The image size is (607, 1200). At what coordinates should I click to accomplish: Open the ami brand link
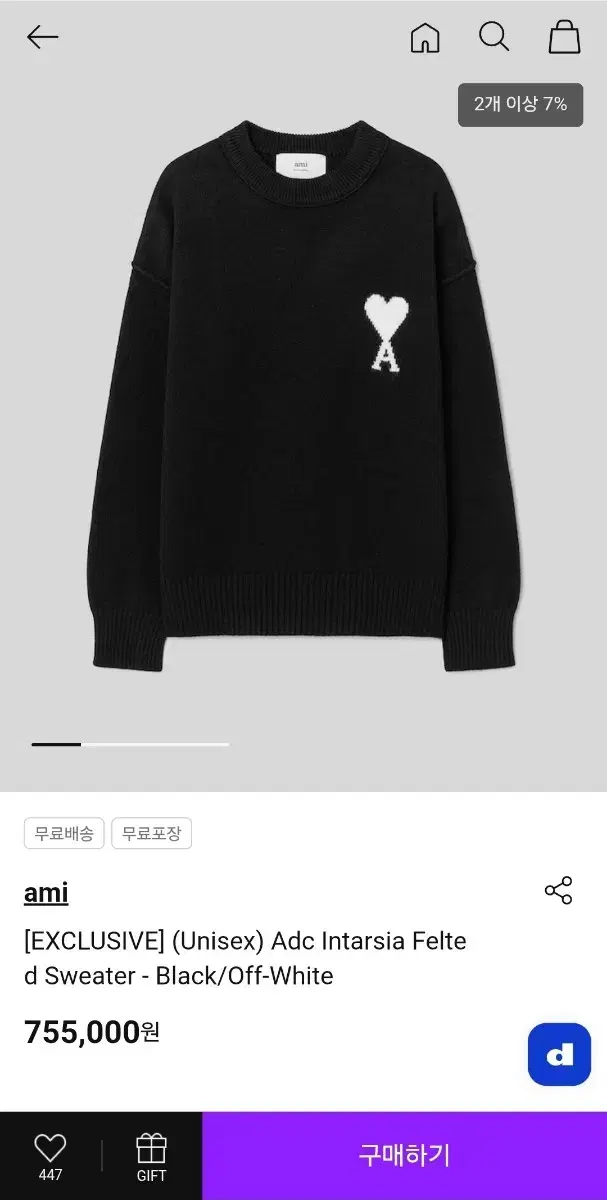[46, 892]
